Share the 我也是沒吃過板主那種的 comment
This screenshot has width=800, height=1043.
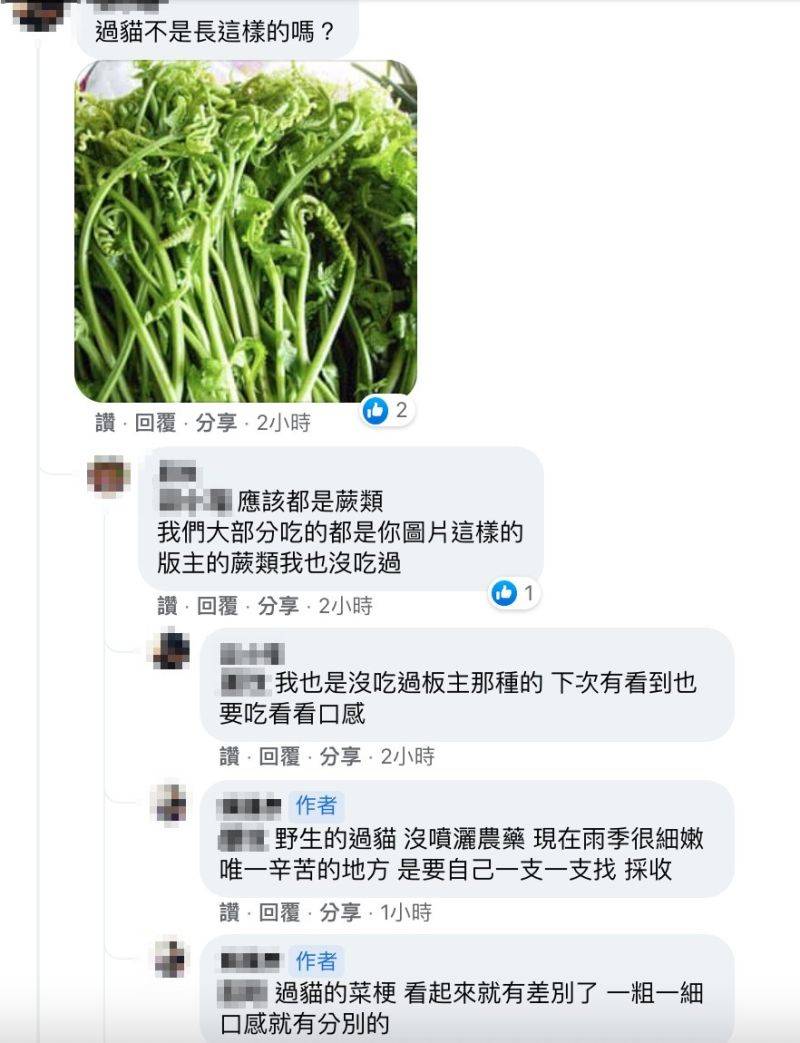point(340,757)
